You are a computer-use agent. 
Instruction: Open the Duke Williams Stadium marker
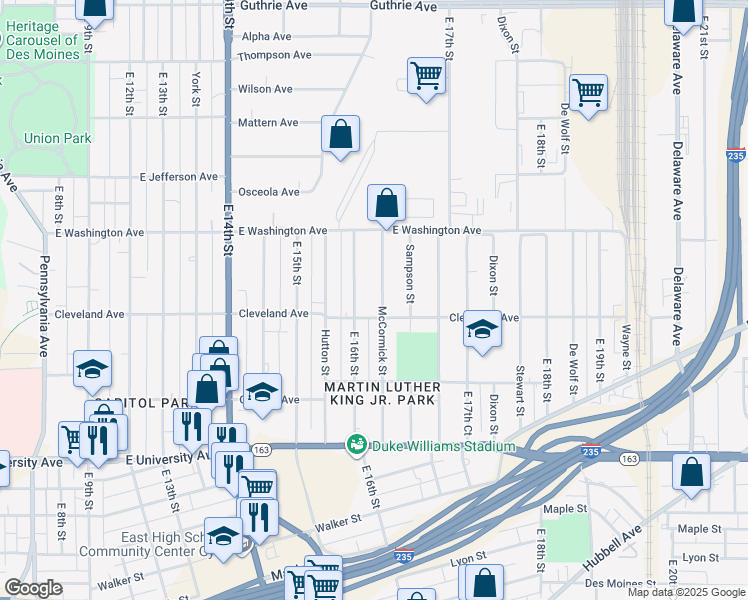[356, 445]
